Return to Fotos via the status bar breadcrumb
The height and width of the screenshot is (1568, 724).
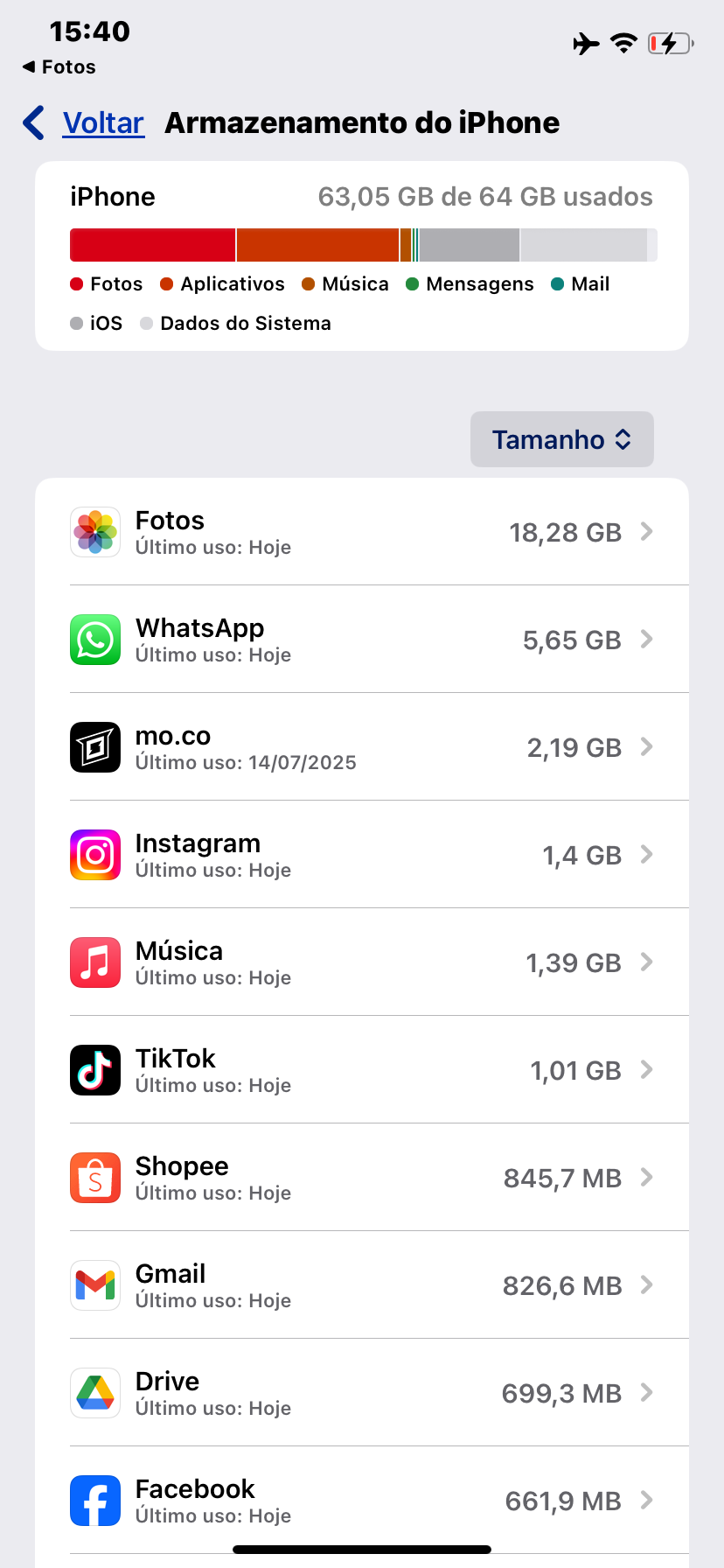pyautogui.click(x=59, y=67)
